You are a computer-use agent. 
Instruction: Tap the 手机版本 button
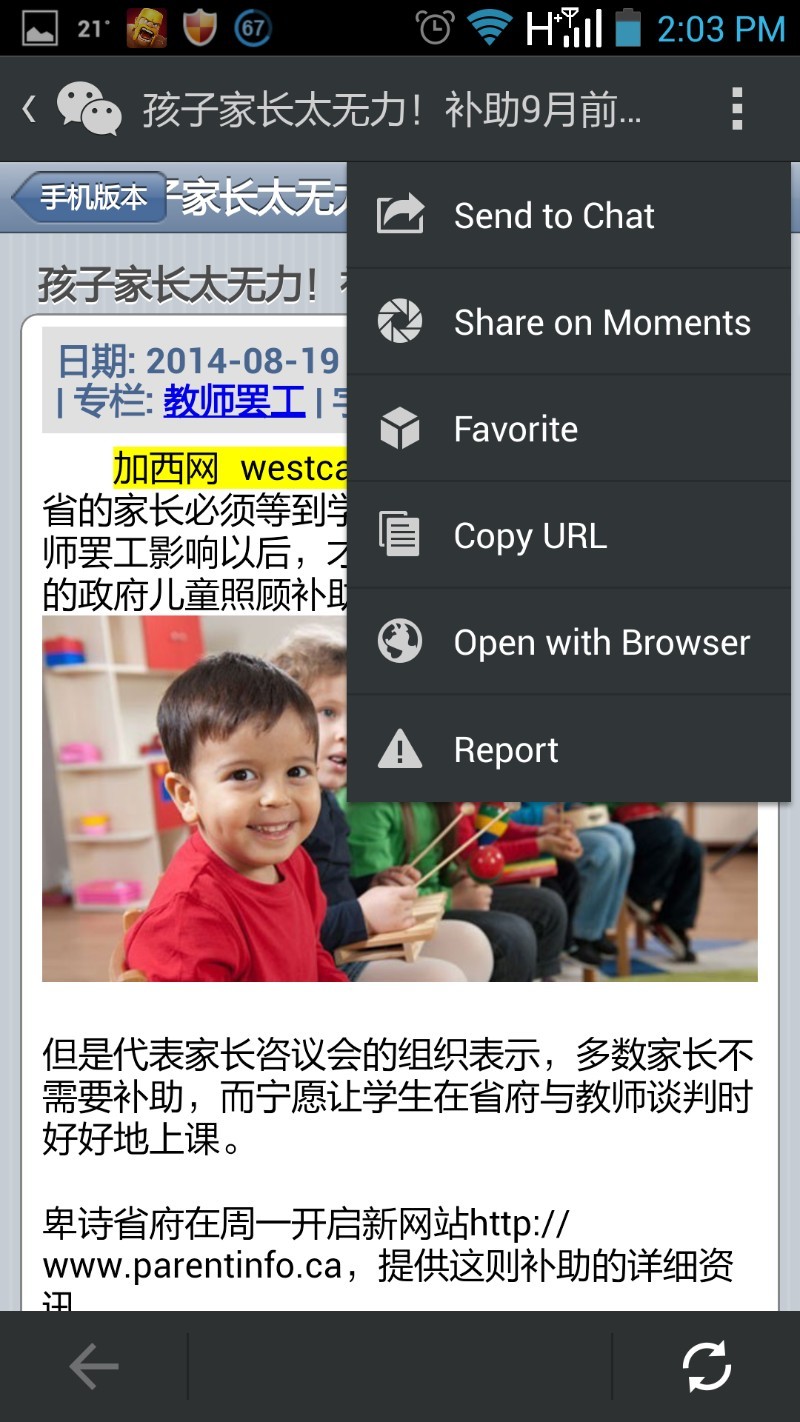point(93,197)
